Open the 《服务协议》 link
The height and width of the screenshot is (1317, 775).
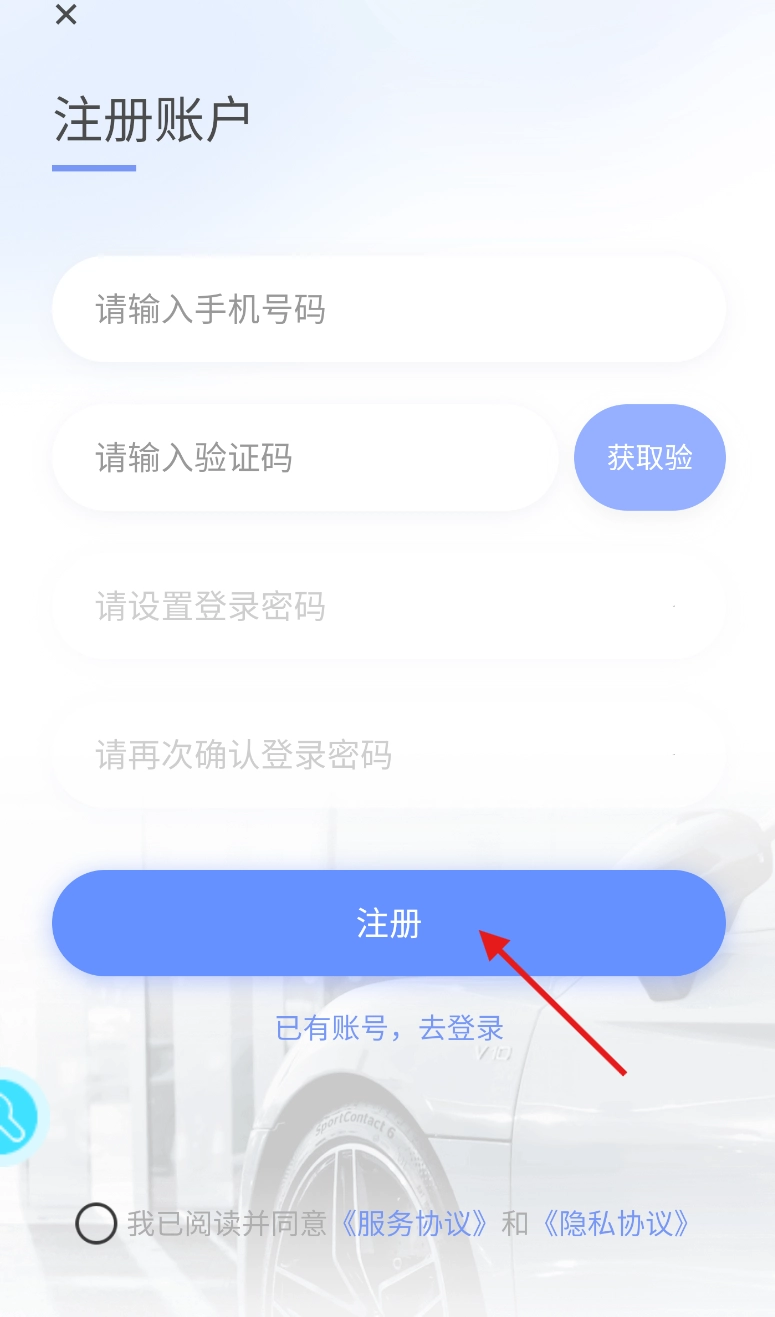414,1223
